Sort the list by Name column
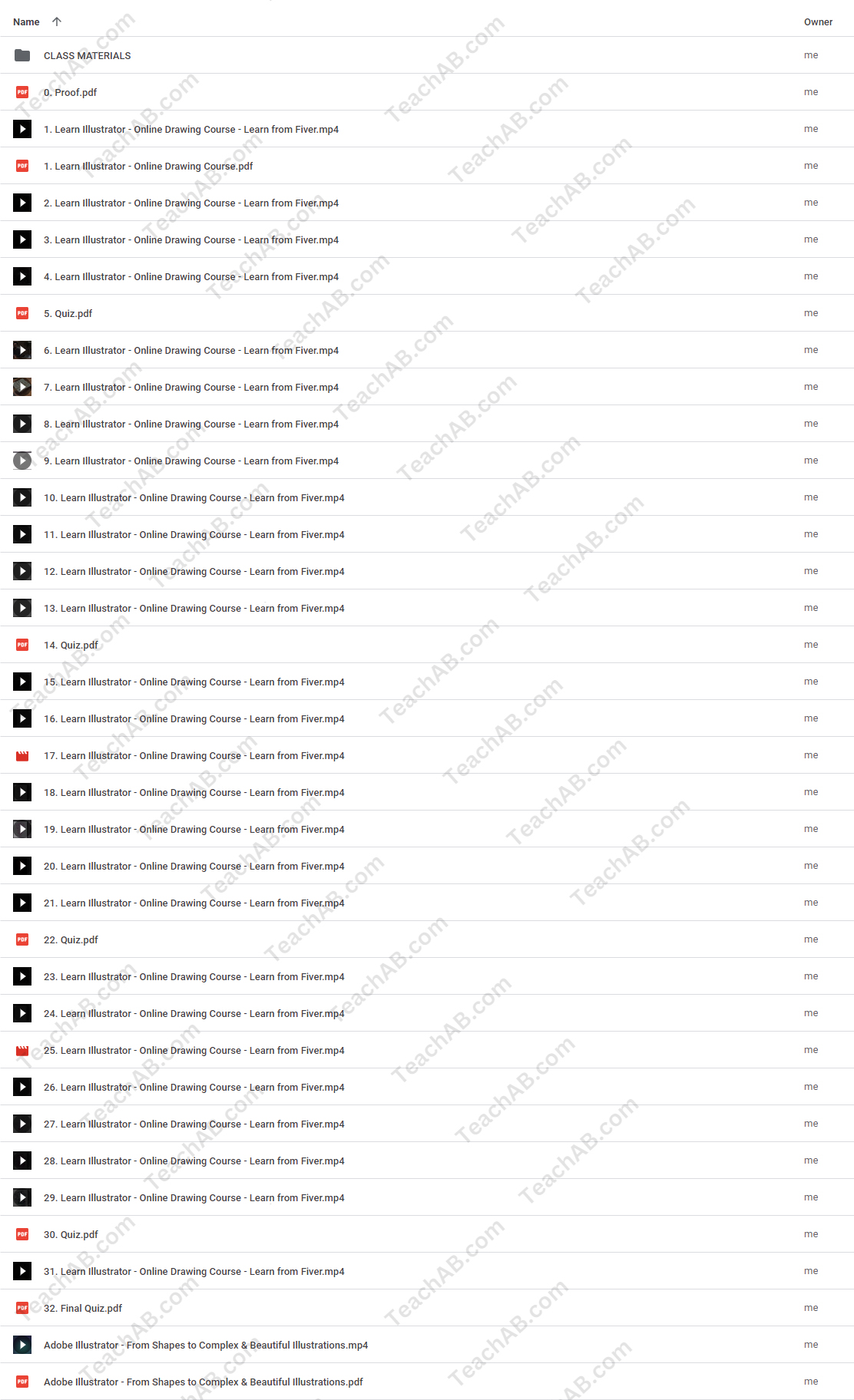 (27, 22)
